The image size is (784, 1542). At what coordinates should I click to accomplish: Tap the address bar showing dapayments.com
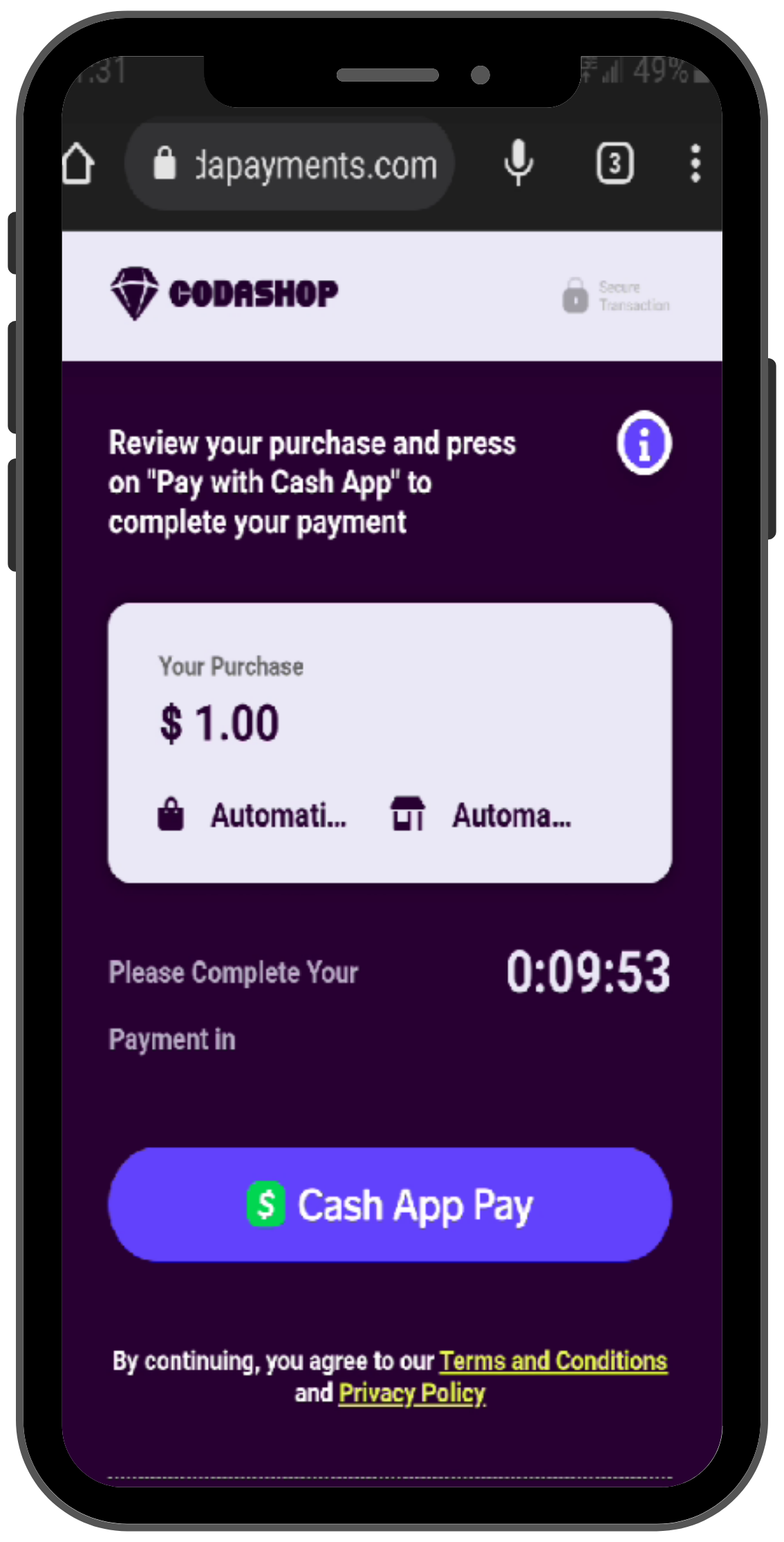pyautogui.click(x=297, y=166)
